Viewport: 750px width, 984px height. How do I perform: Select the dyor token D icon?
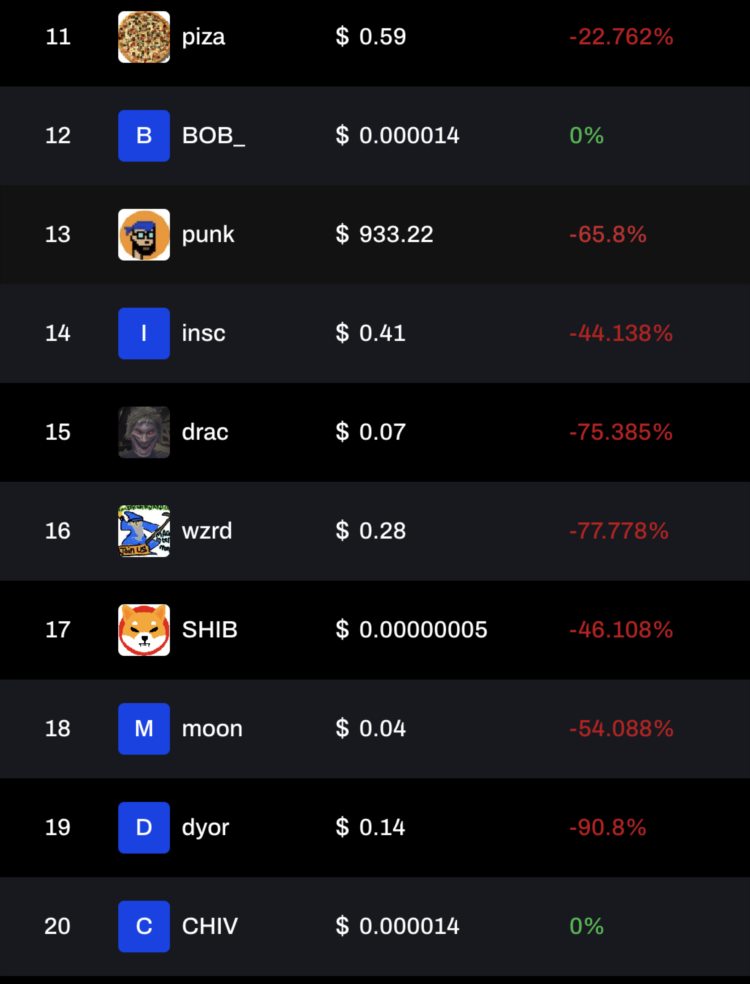(143, 828)
